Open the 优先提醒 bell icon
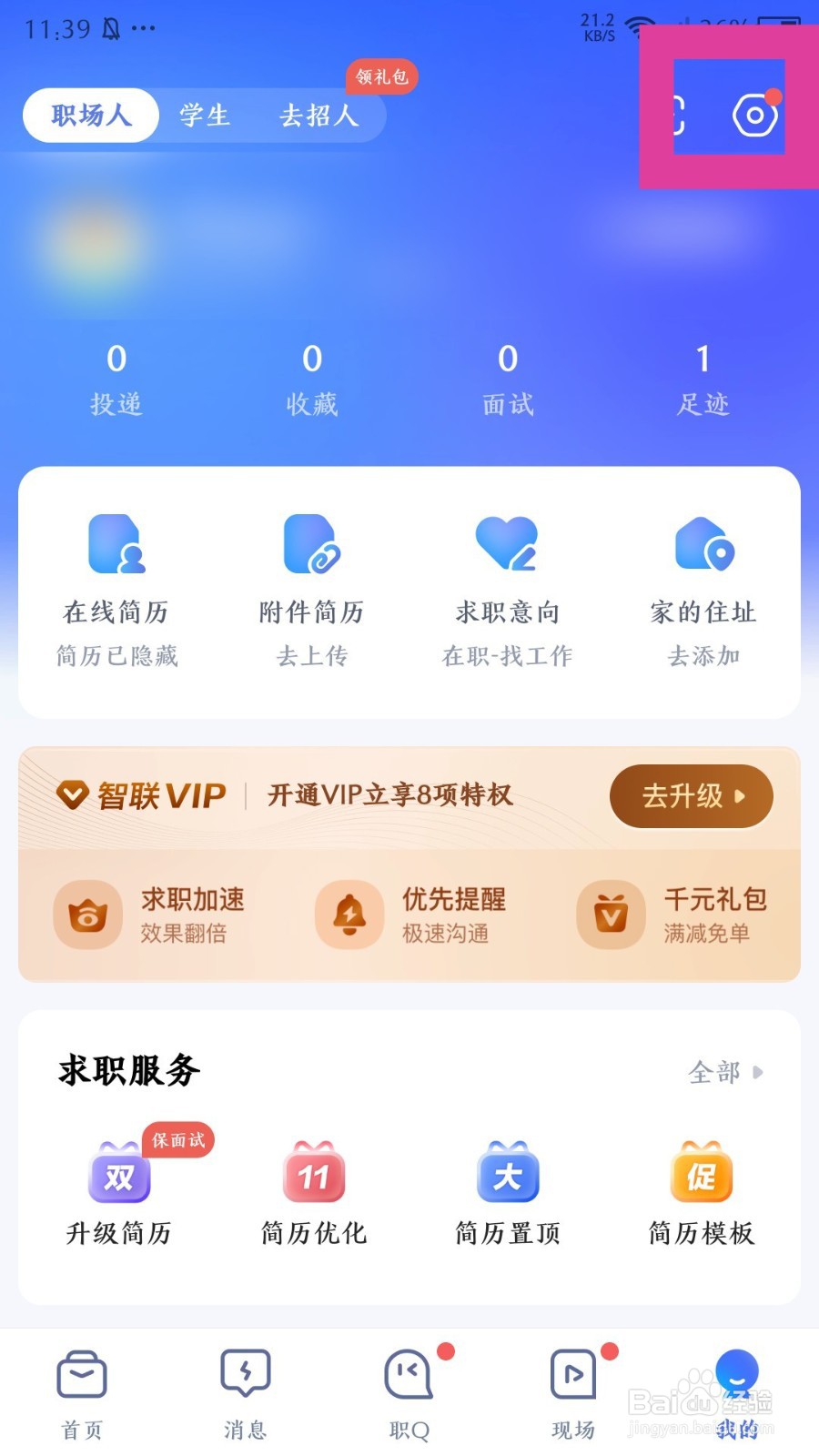The height and width of the screenshot is (1456, 819). tap(349, 915)
